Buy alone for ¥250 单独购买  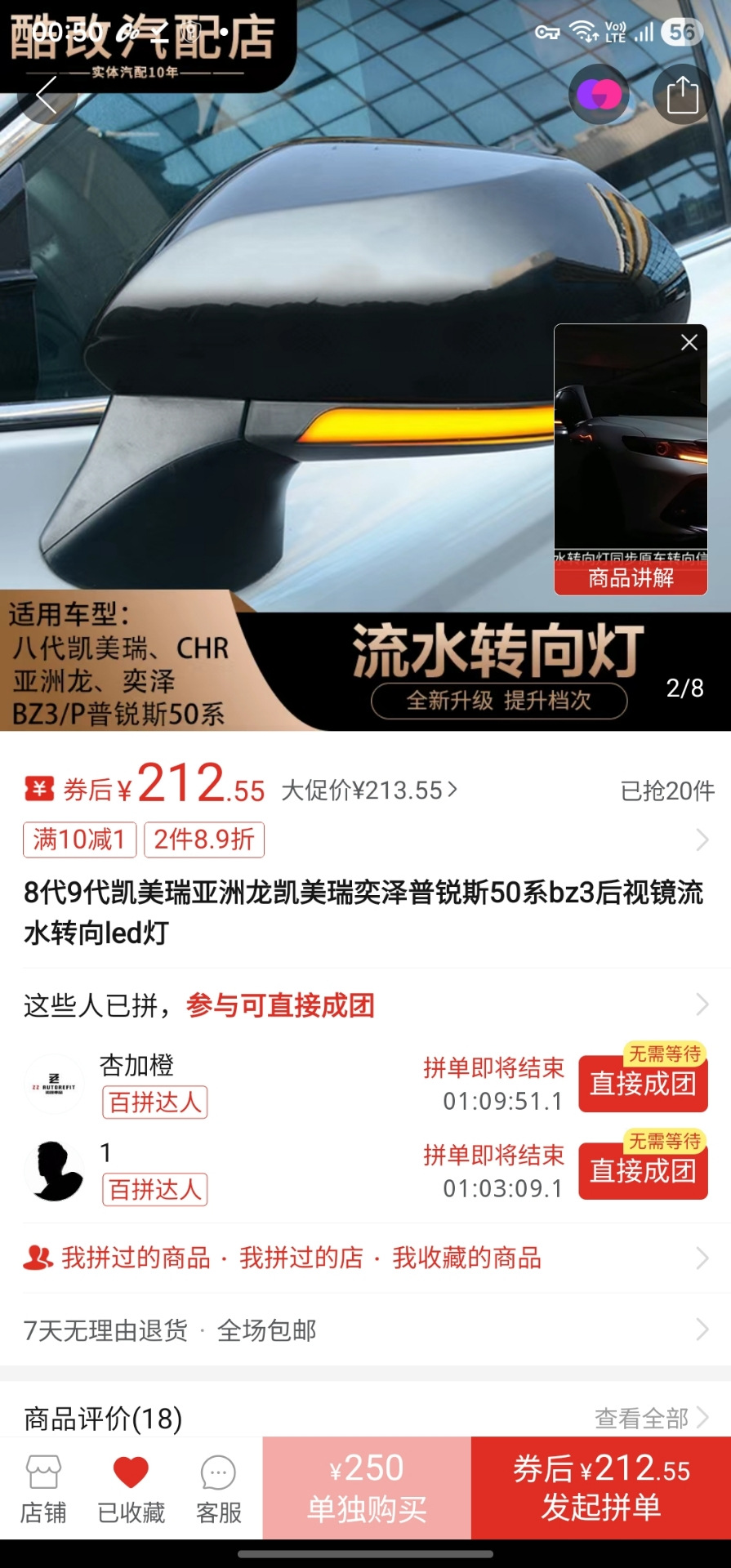pyautogui.click(x=367, y=1488)
